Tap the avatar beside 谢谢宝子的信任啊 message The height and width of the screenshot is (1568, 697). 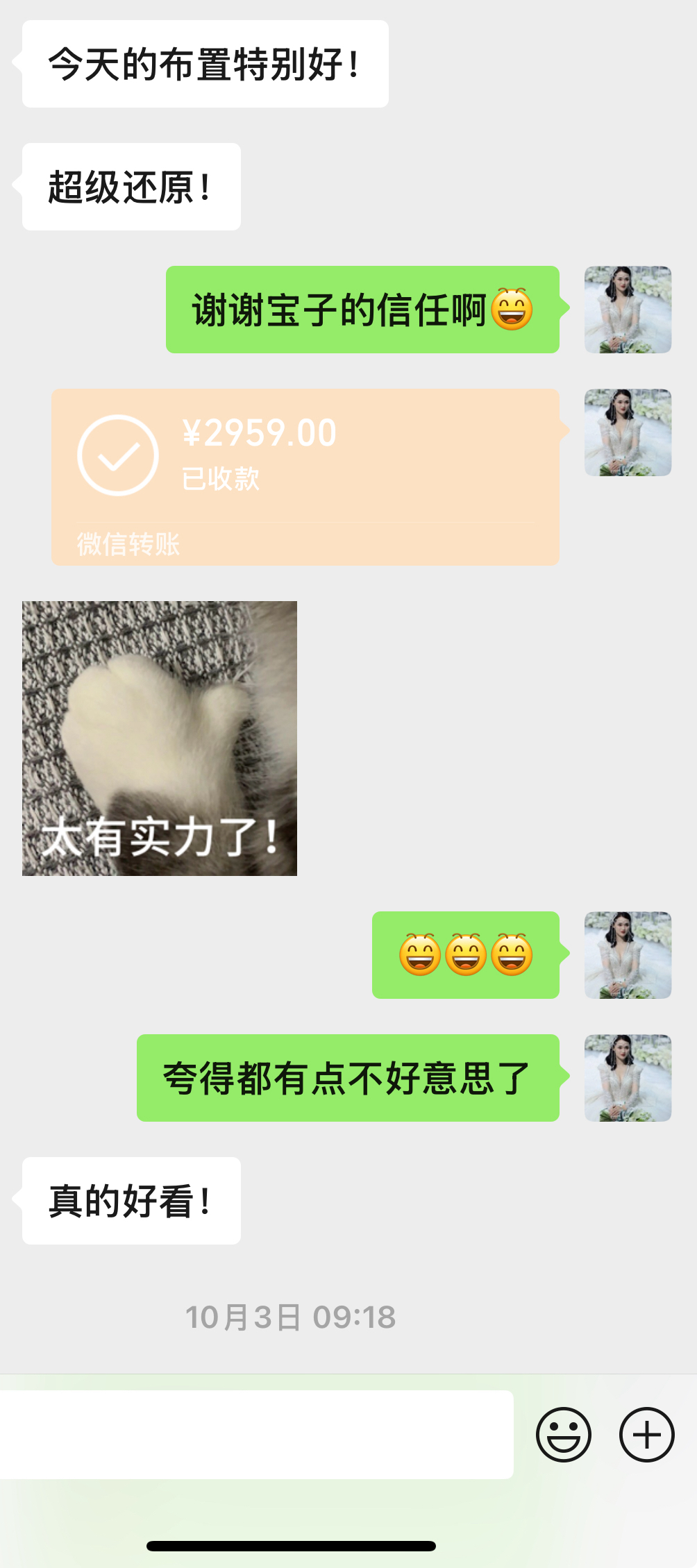point(628,310)
